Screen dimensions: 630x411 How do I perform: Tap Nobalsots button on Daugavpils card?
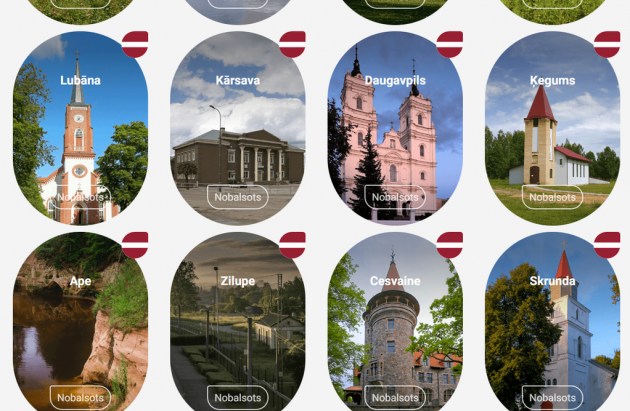click(x=395, y=197)
